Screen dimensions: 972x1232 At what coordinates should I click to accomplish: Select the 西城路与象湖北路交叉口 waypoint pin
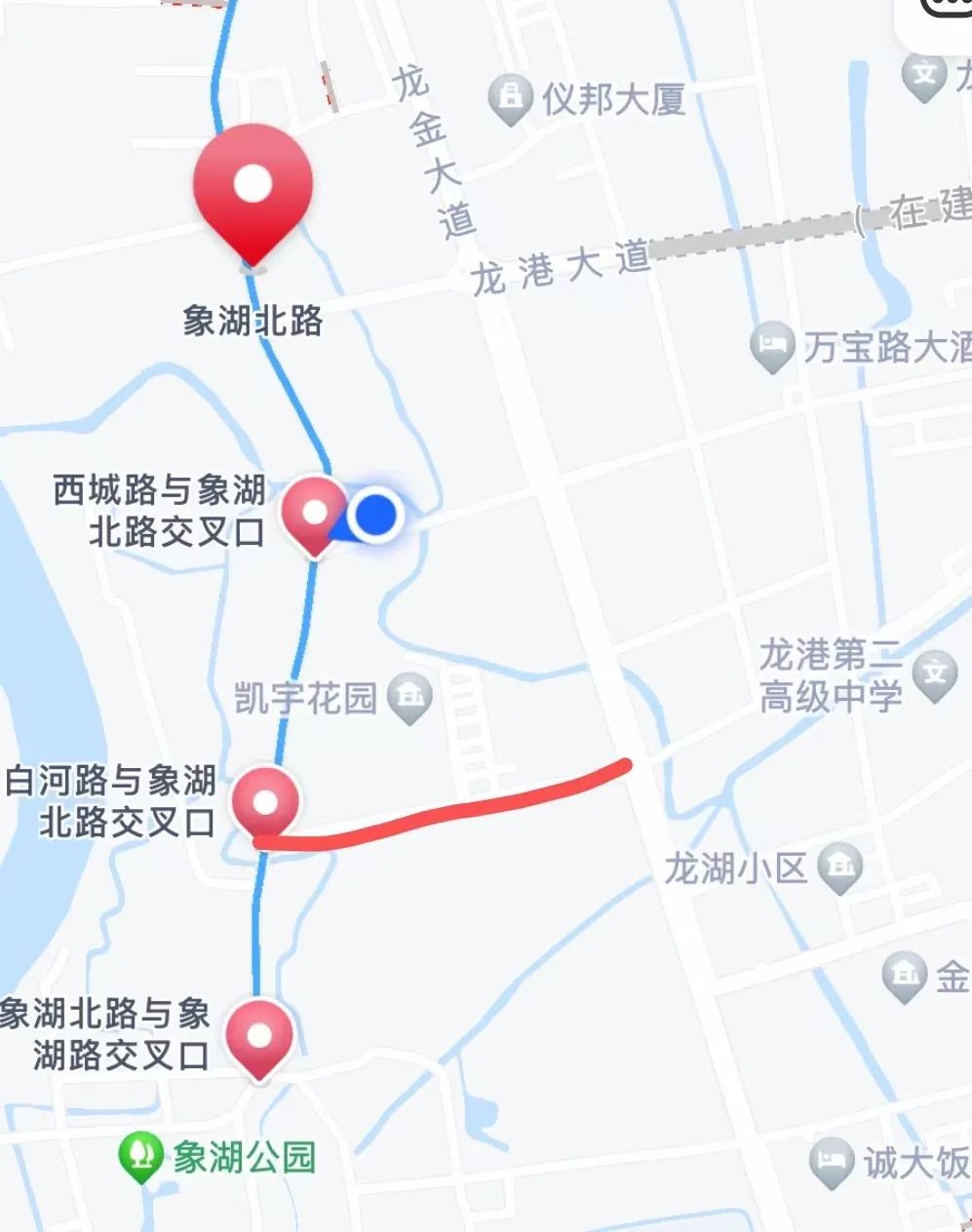[315, 514]
